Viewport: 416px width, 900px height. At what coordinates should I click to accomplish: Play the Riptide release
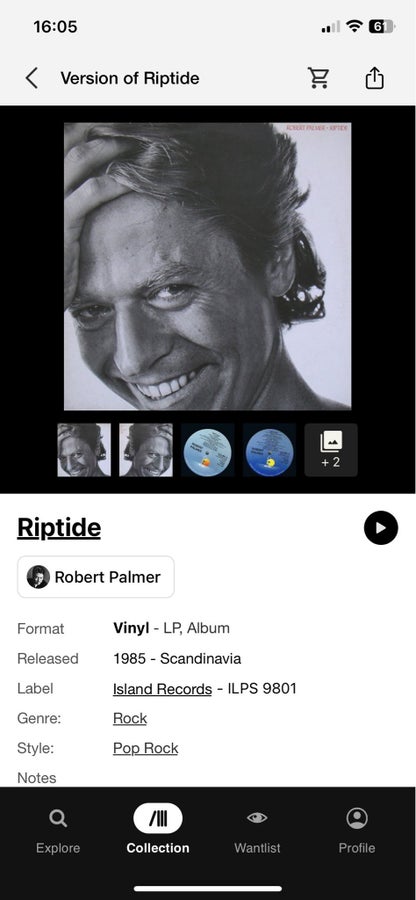[x=381, y=527]
